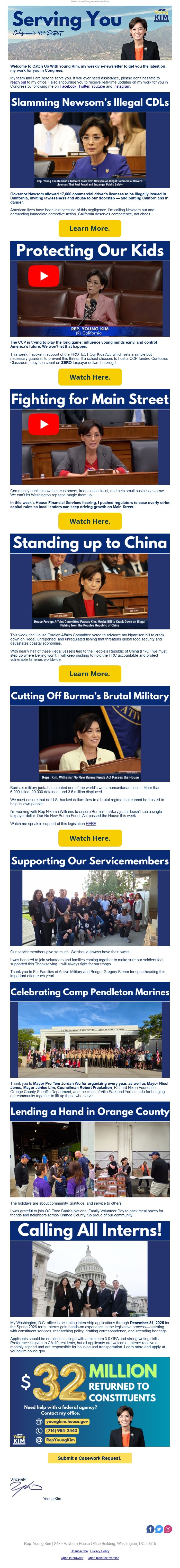Open the Instagram text link in intro
Image resolution: width=180 pixels, height=1568 pixels.
[x=122, y=86]
